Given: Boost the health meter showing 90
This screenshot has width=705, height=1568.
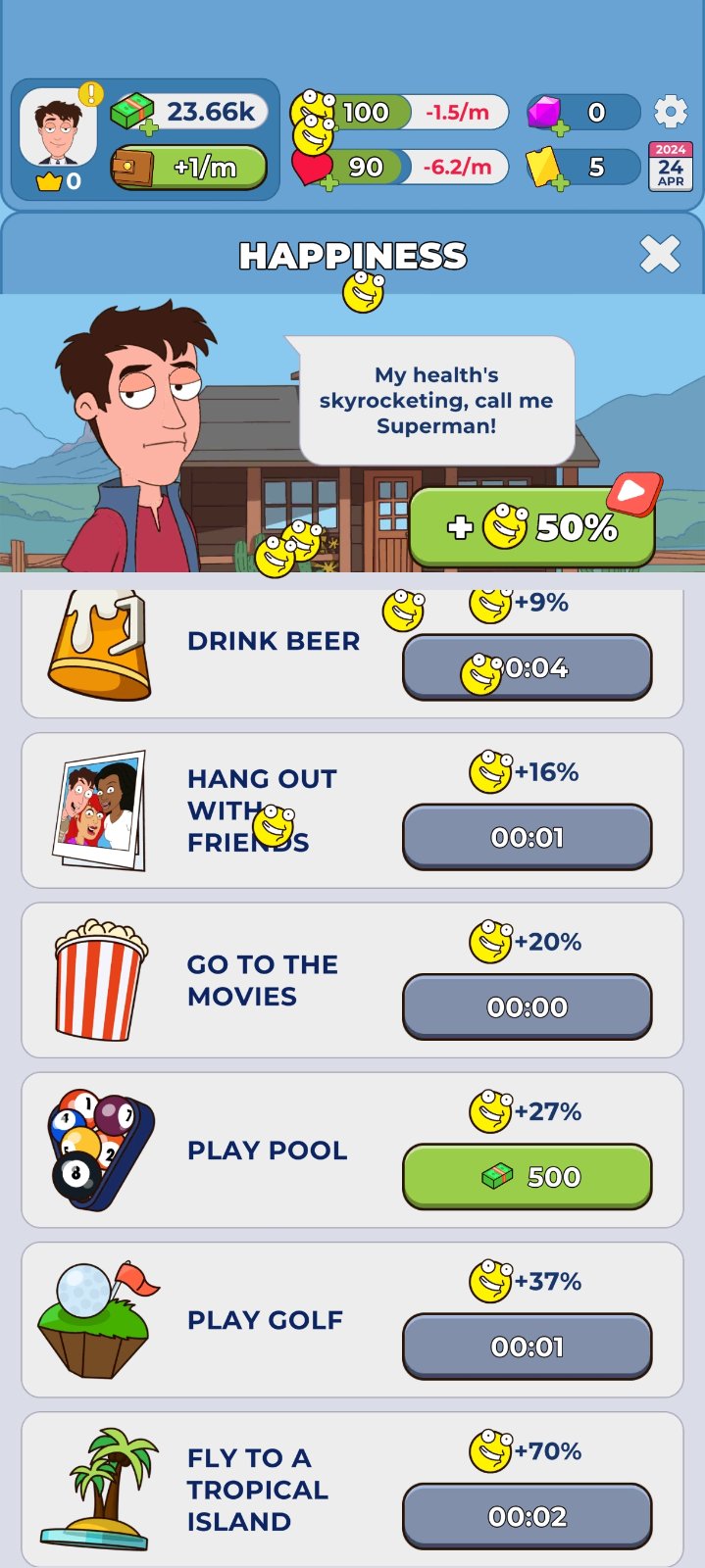Looking at the screenshot, I should point(314,169).
